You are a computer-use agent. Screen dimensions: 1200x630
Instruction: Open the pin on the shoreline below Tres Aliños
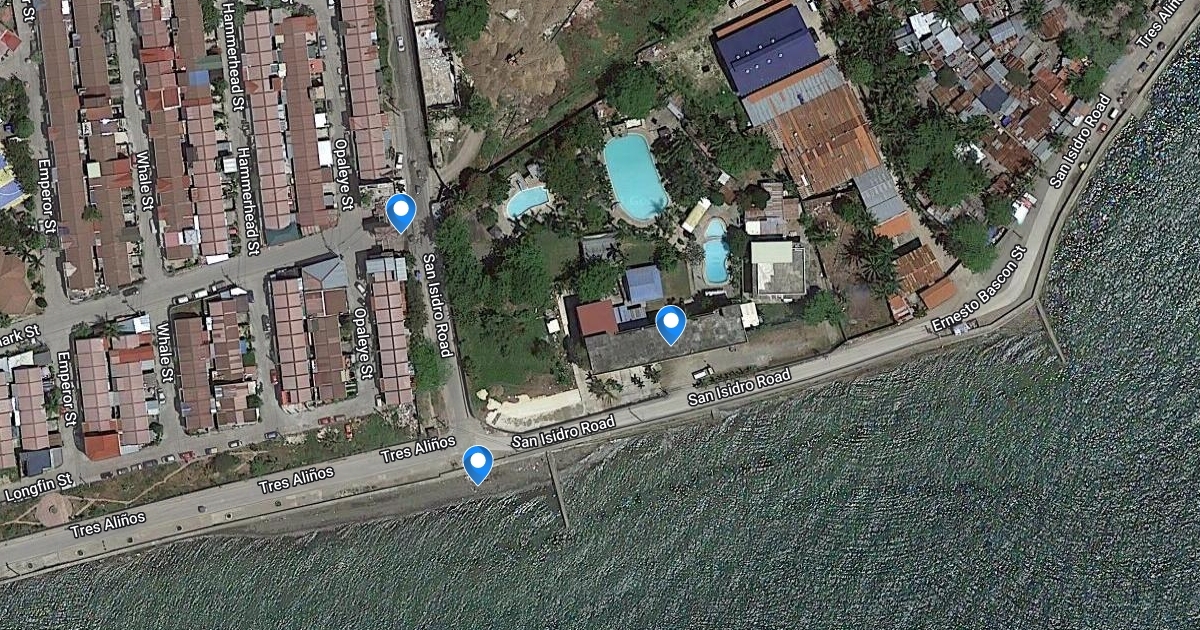click(x=478, y=463)
